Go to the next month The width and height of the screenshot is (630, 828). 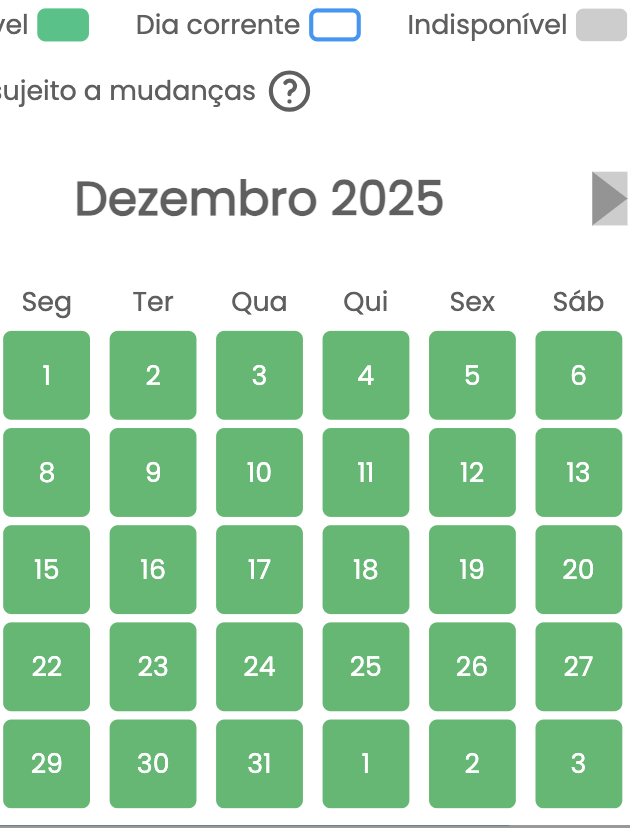[608, 198]
